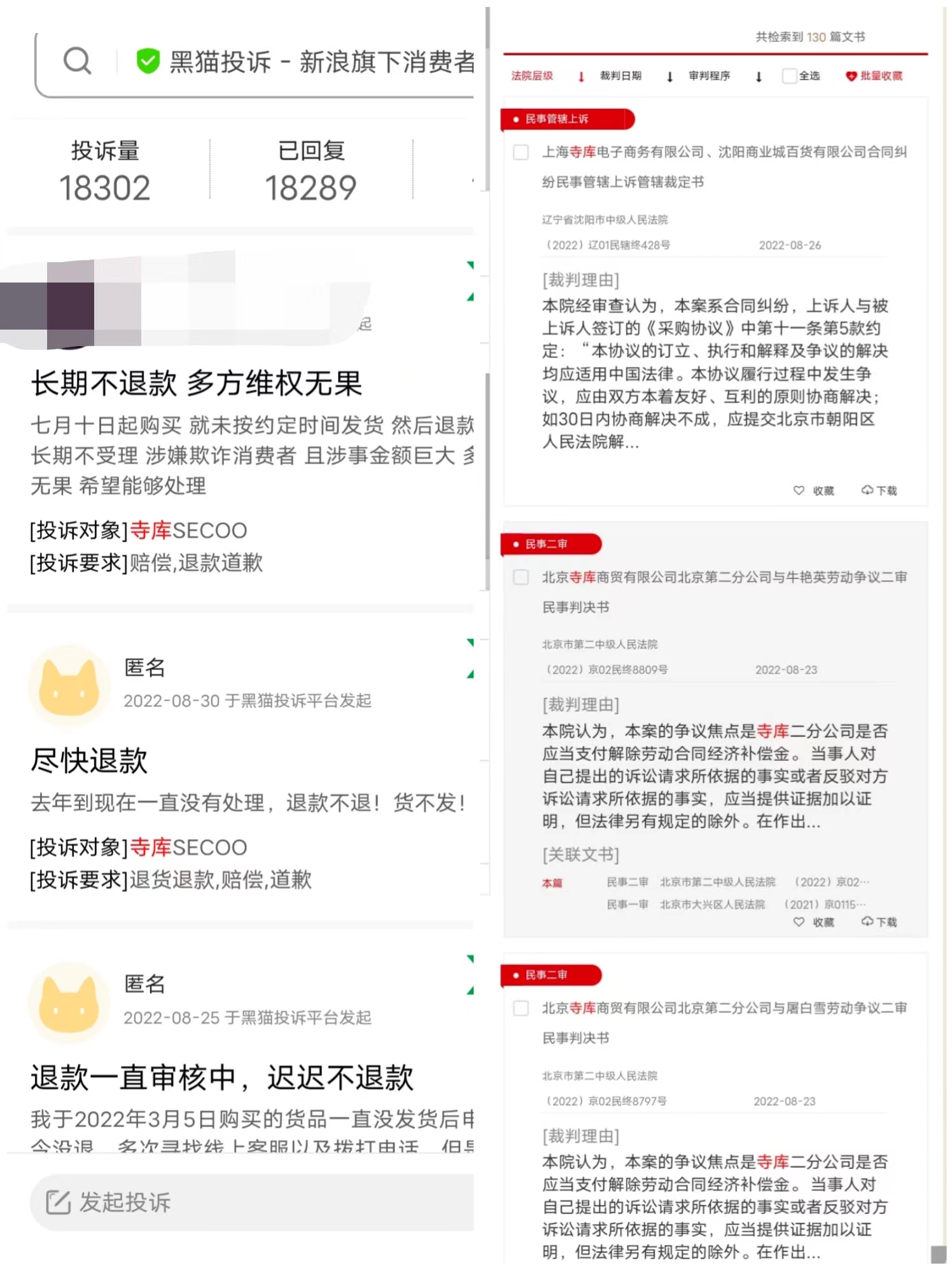Click the search magnifier icon
Image resolution: width=952 pixels, height=1270 pixels.
78,61
